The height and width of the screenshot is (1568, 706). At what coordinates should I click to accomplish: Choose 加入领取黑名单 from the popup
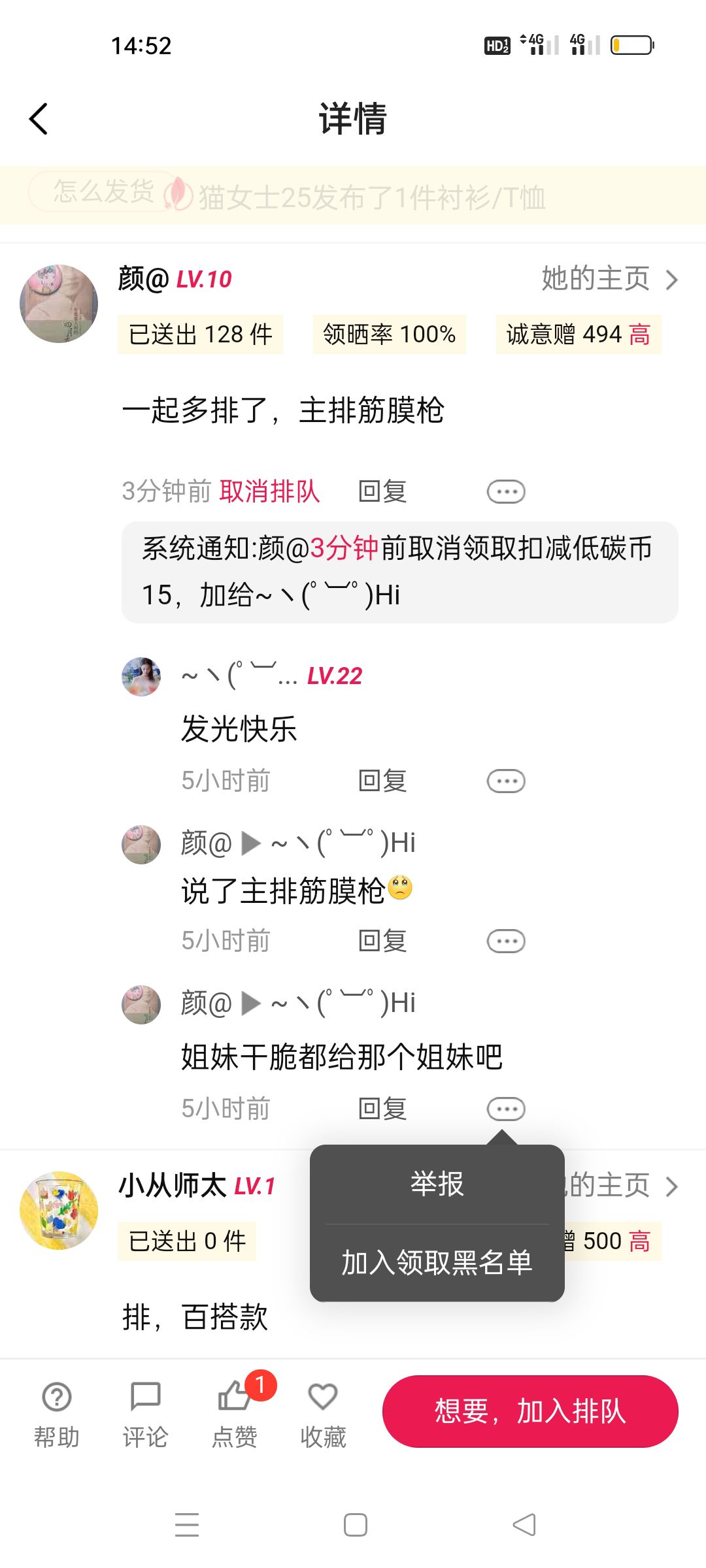click(437, 1262)
